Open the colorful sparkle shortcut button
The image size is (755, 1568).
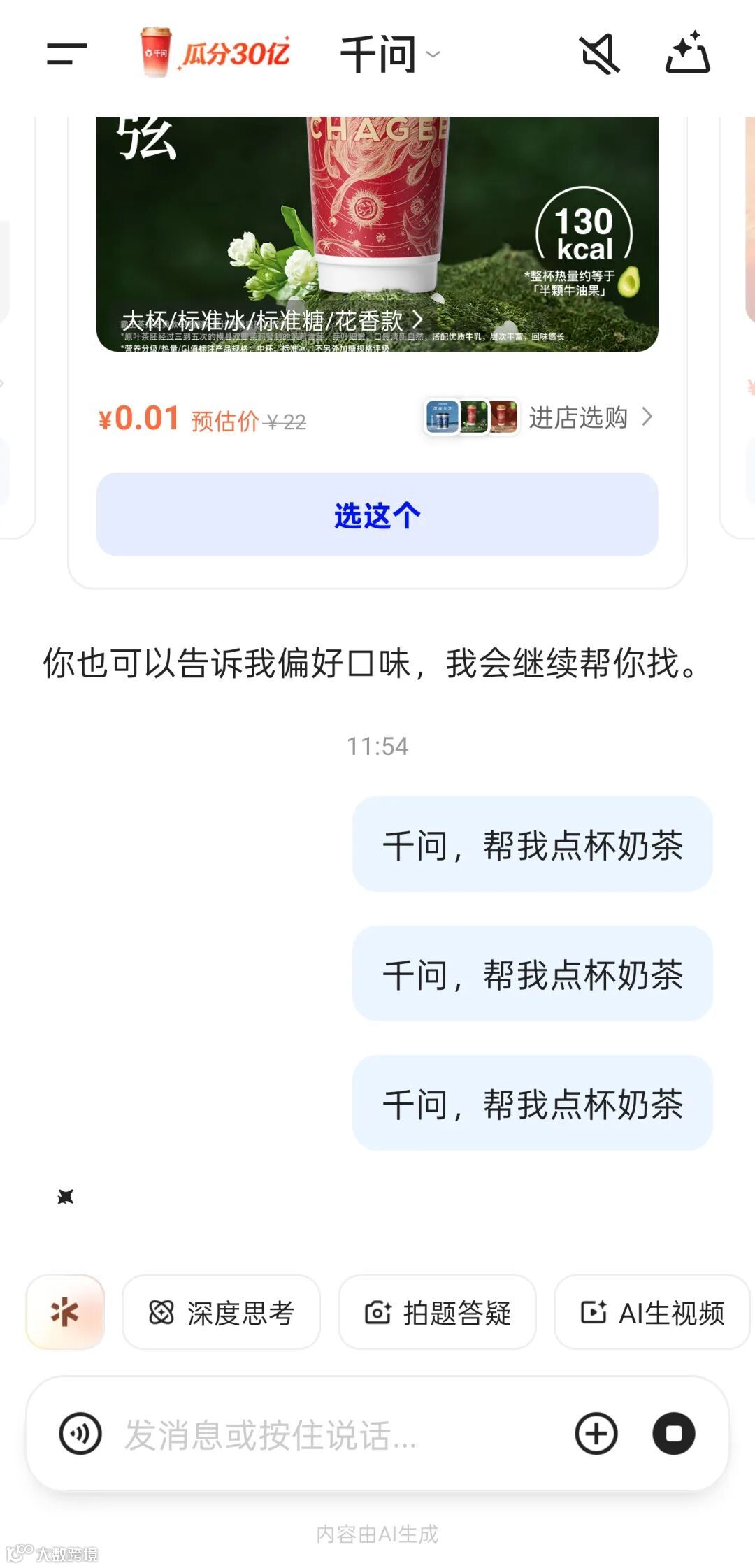coord(65,1312)
